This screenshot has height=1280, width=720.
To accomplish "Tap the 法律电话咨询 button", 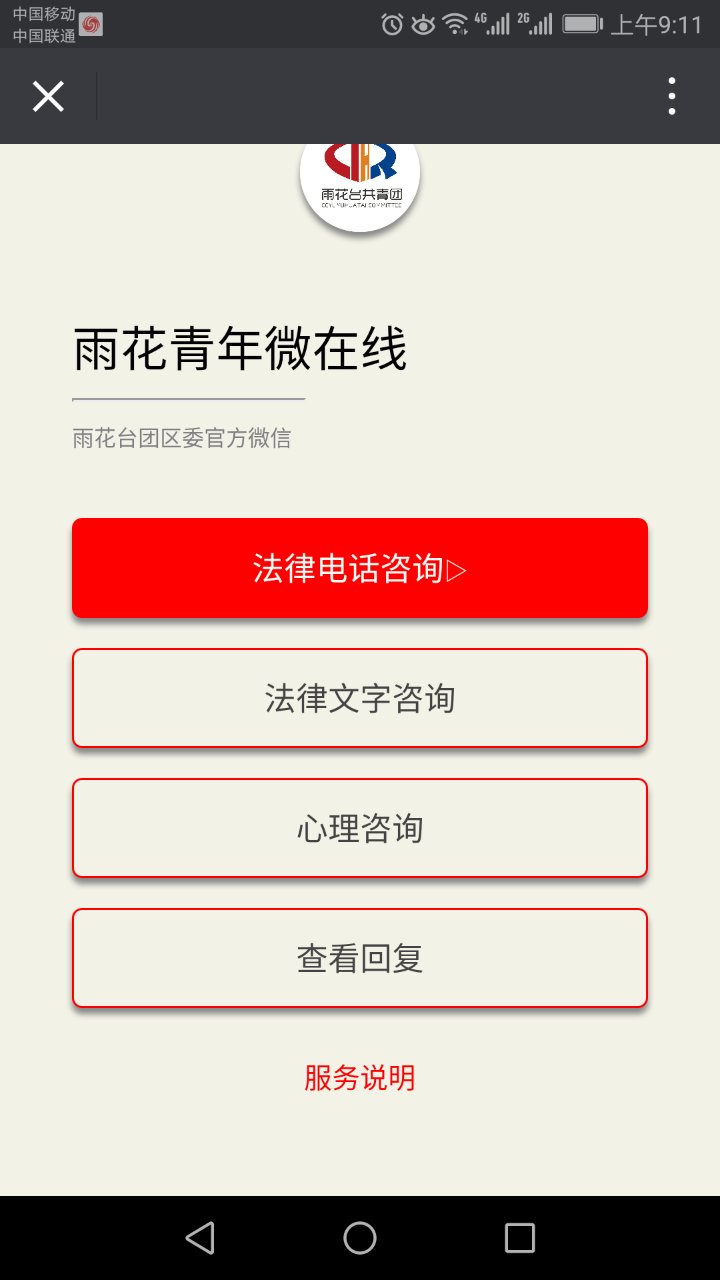I will coord(360,568).
